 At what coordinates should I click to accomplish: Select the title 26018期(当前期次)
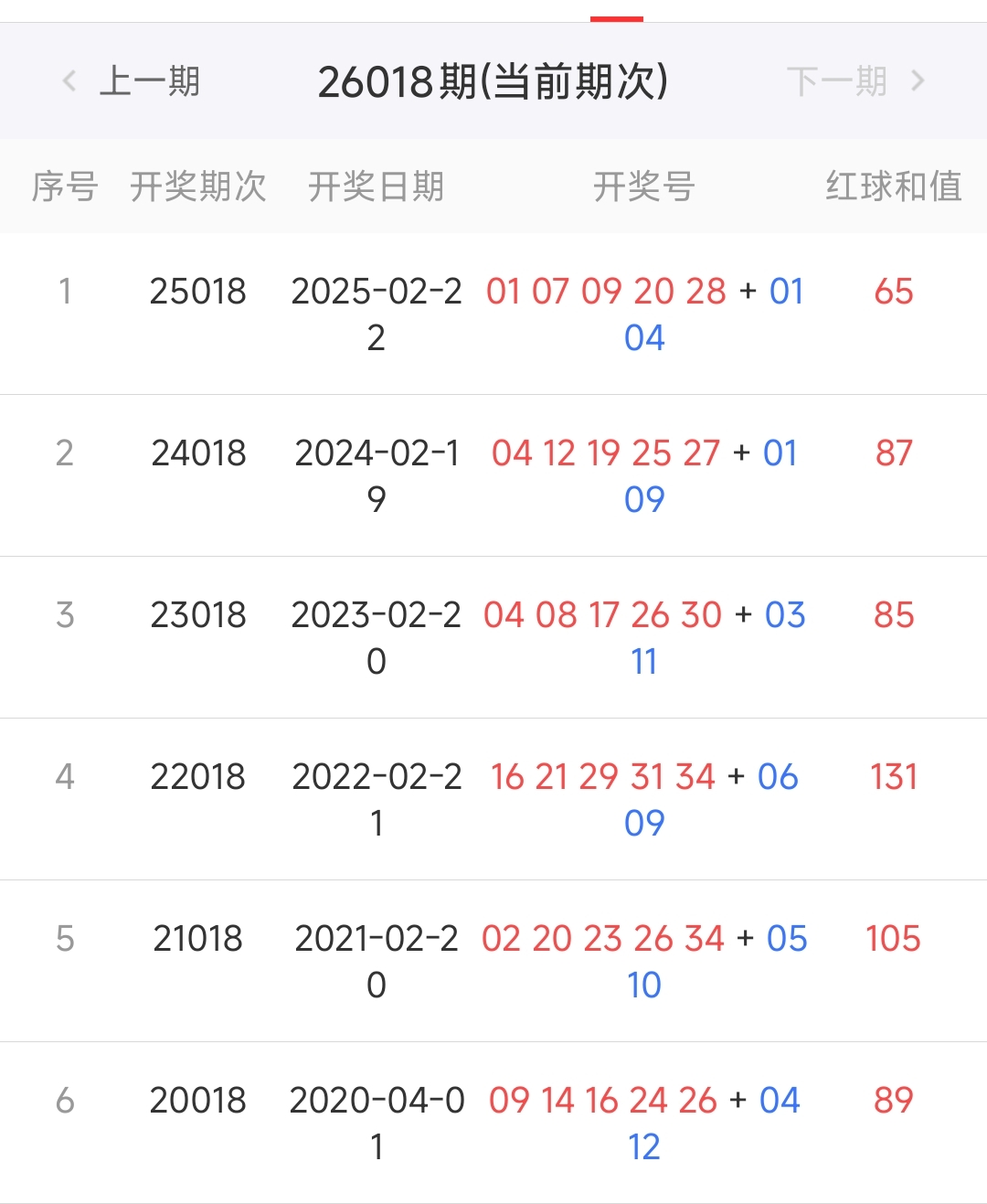(493, 80)
